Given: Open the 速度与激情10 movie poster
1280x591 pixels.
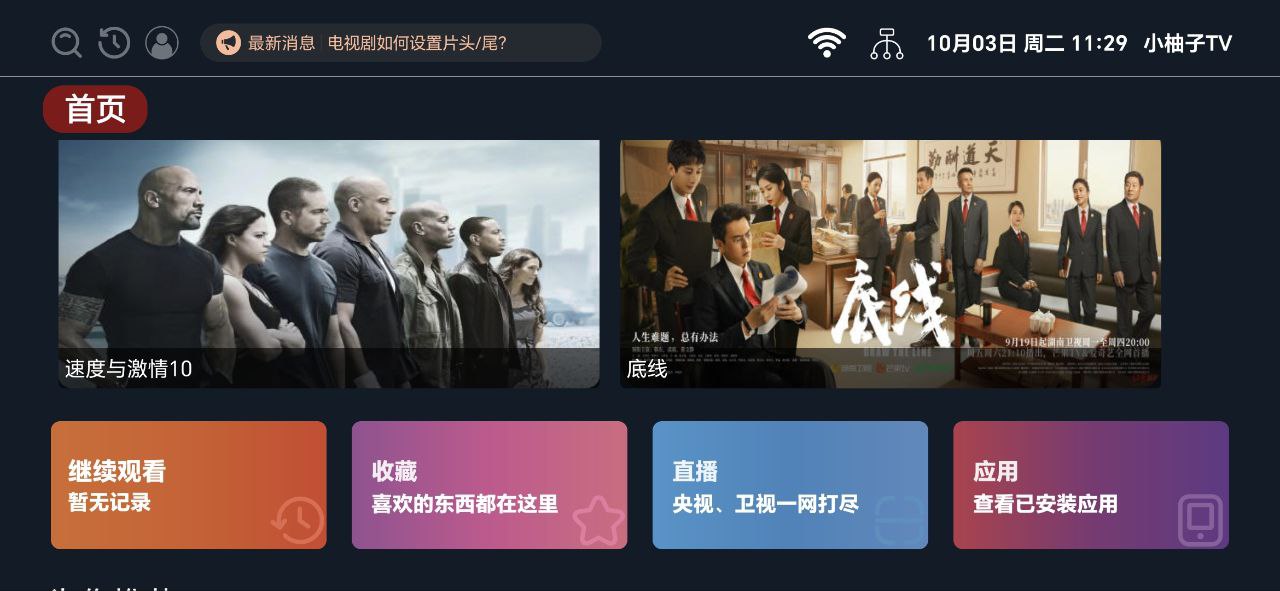Looking at the screenshot, I should pyautogui.click(x=329, y=264).
